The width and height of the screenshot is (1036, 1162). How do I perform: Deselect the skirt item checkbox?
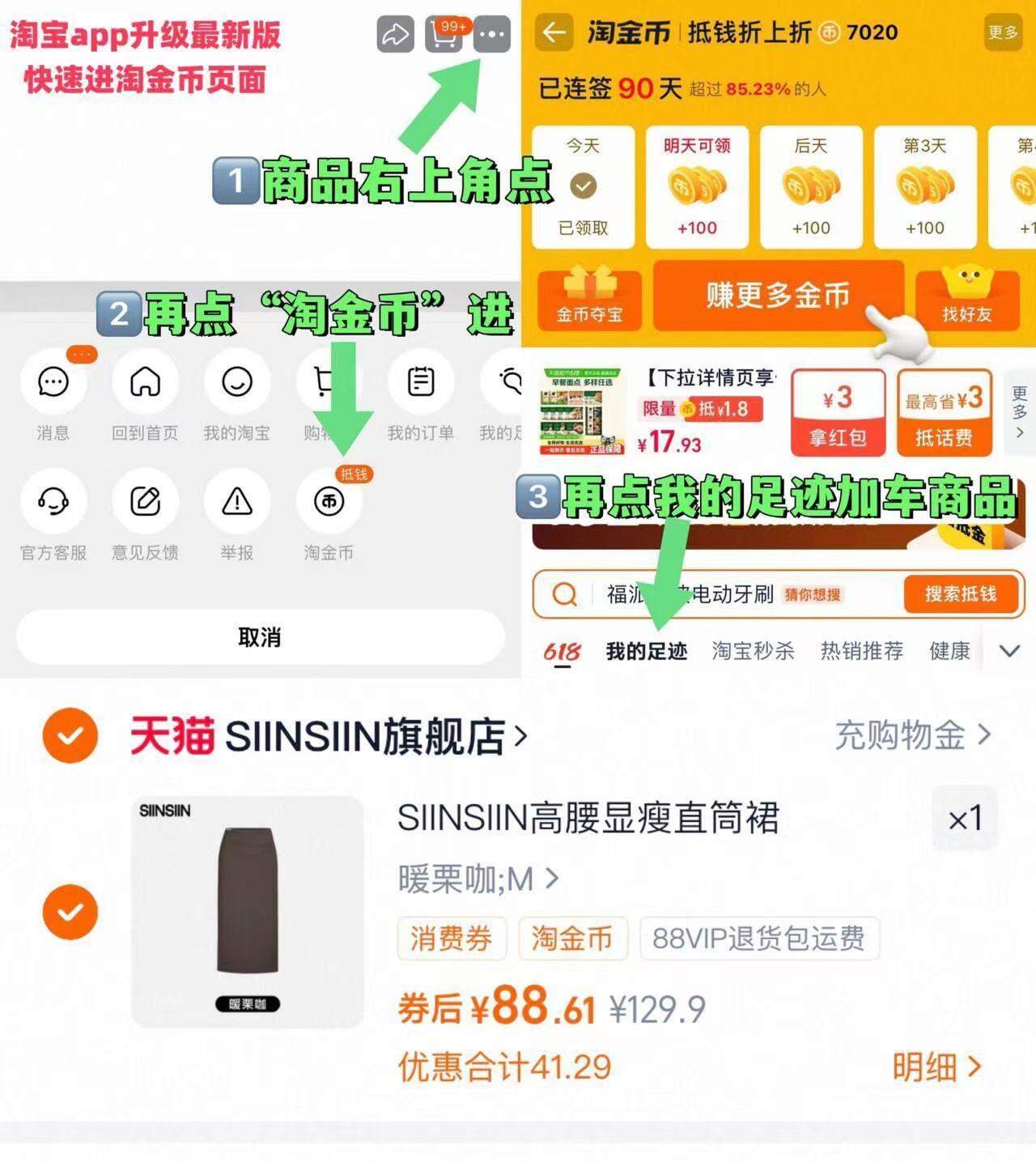pyautogui.click(x=70, y=912)
